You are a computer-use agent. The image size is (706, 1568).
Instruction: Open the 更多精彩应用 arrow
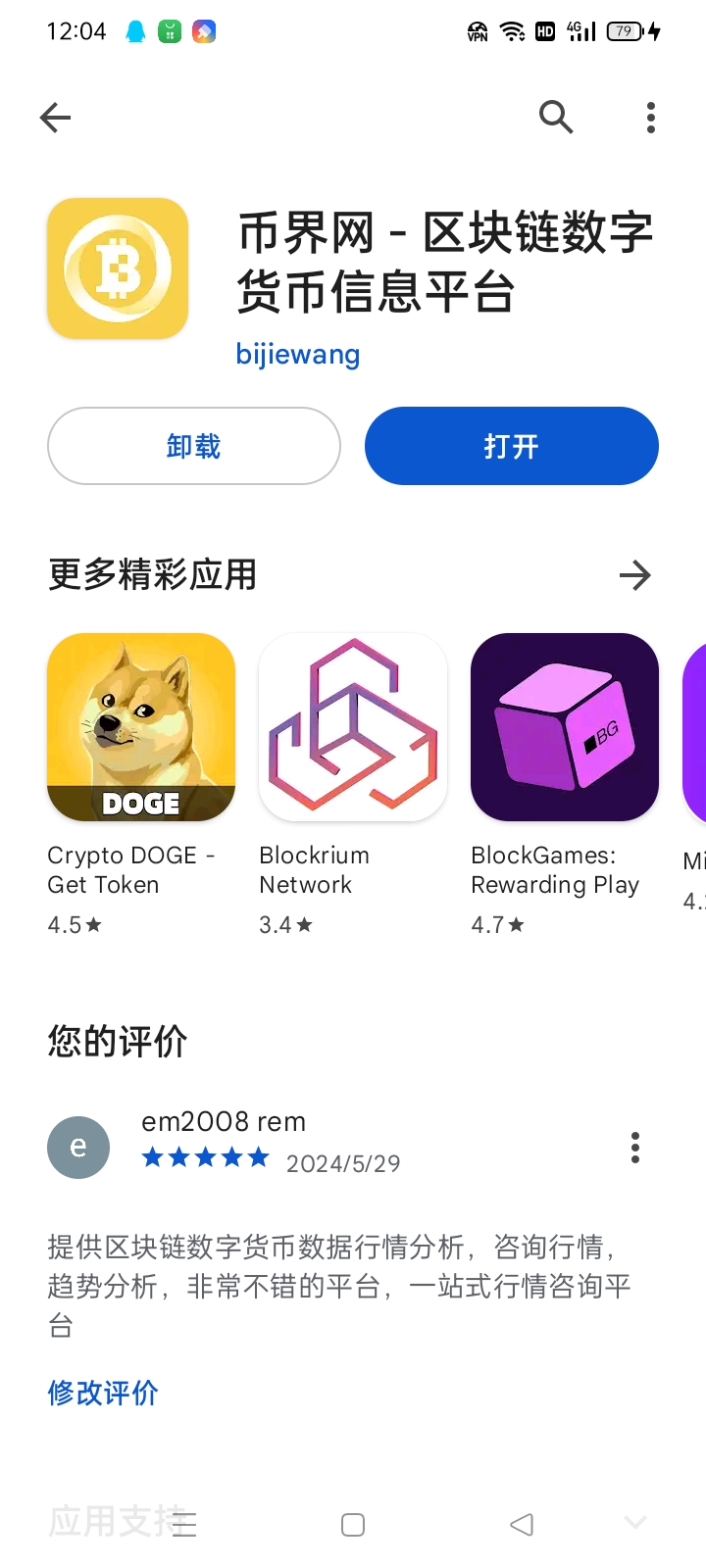pos(635,575)
